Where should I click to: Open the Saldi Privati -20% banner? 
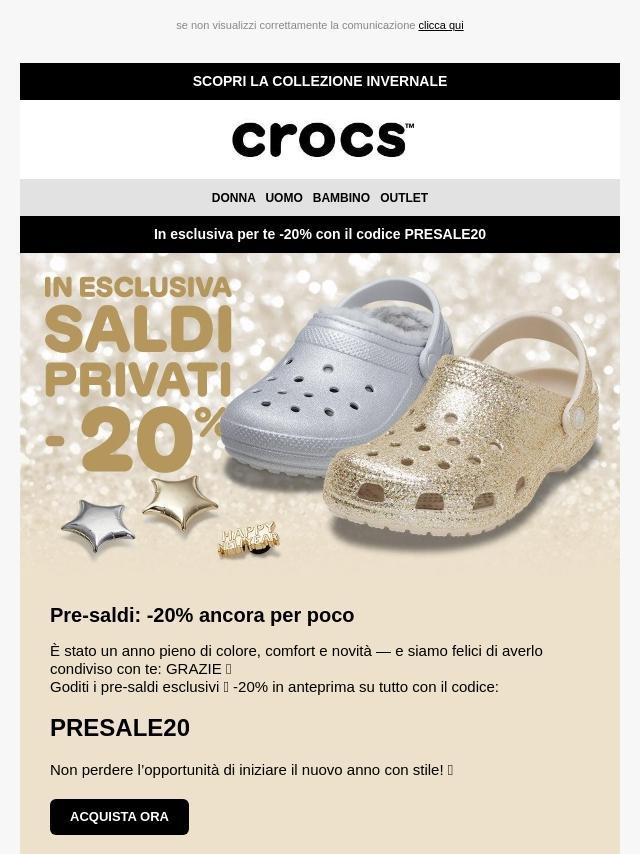click(x=320, y=410)
